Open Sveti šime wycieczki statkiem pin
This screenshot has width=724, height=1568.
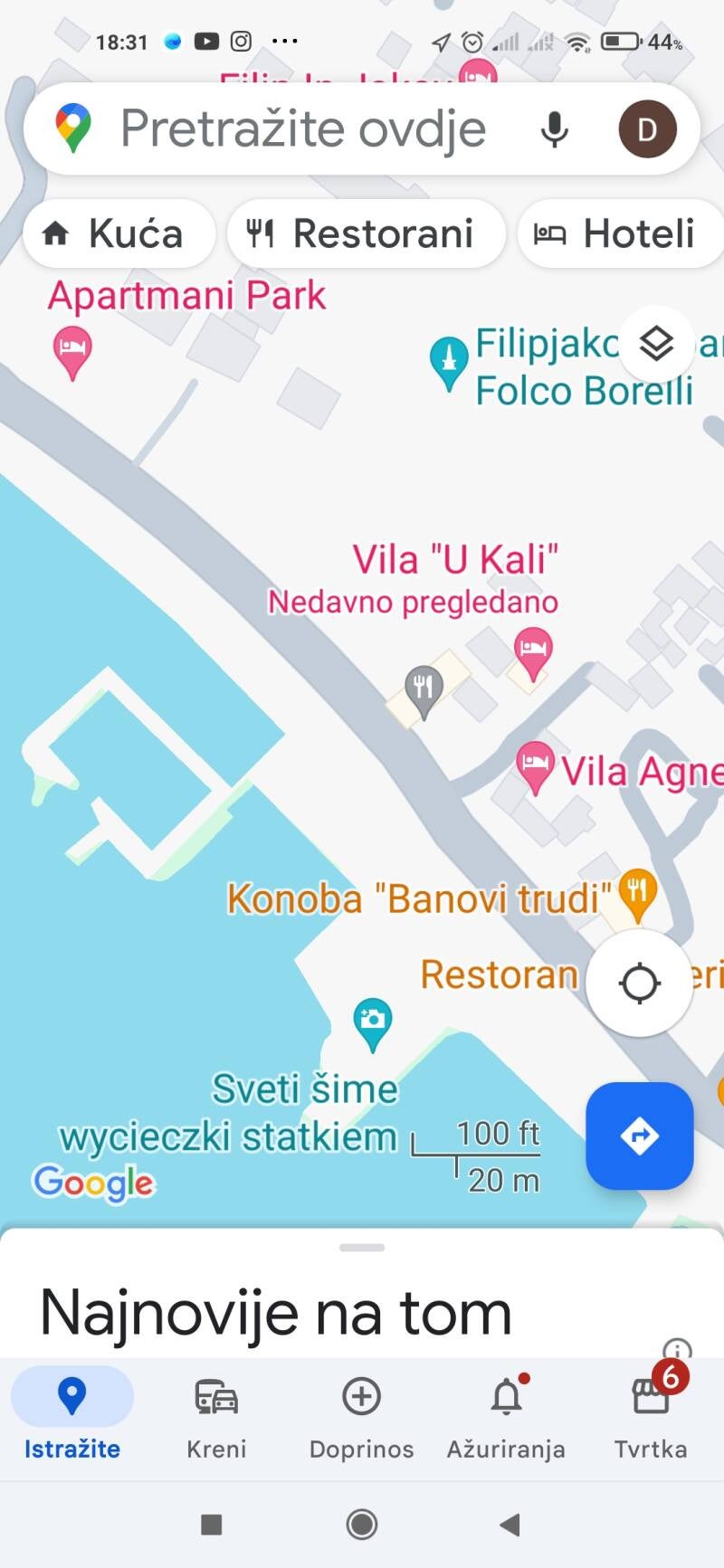tap(372, 1022)
